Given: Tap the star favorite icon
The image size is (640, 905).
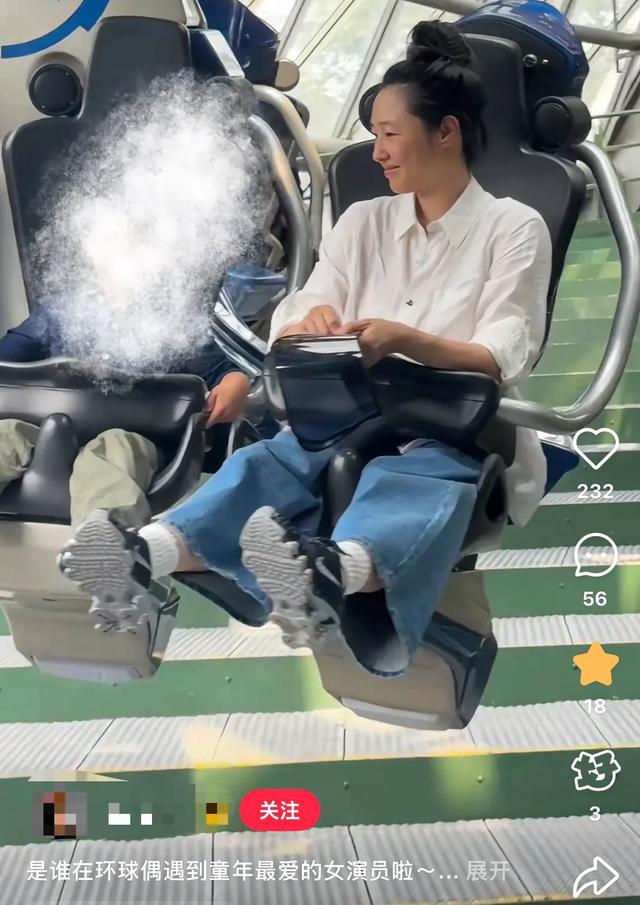Looking at the screenshot, I should coord(595,664).
